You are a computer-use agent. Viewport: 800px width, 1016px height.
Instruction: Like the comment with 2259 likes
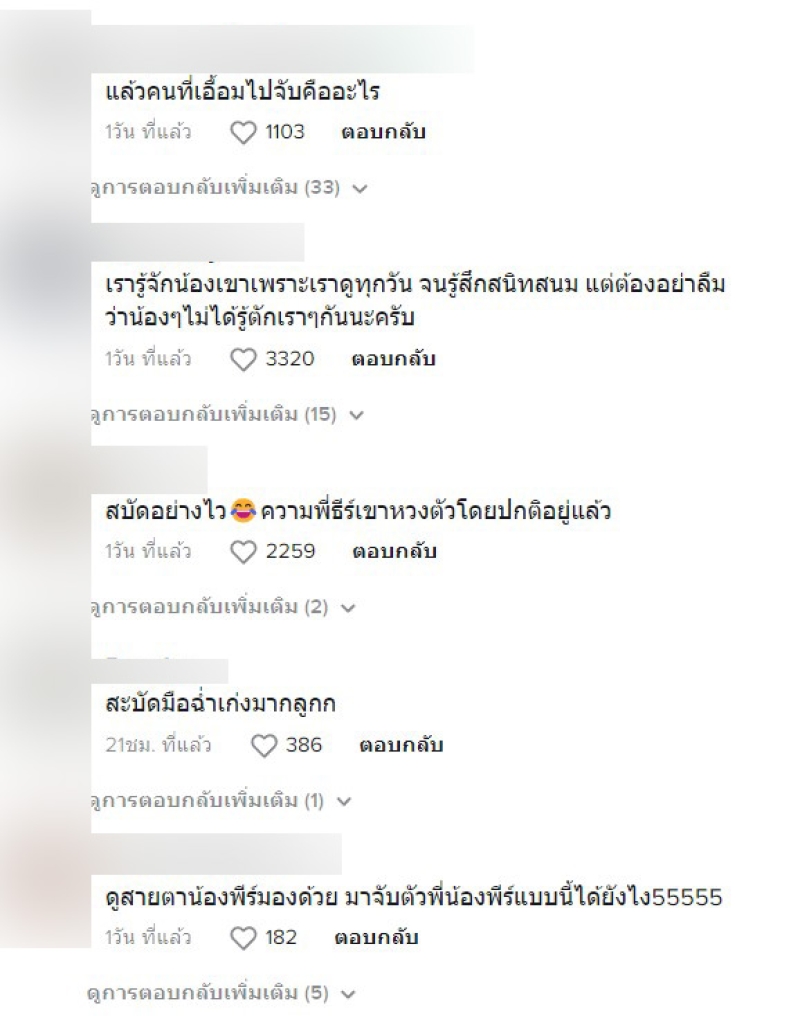(x=243, y=551)
